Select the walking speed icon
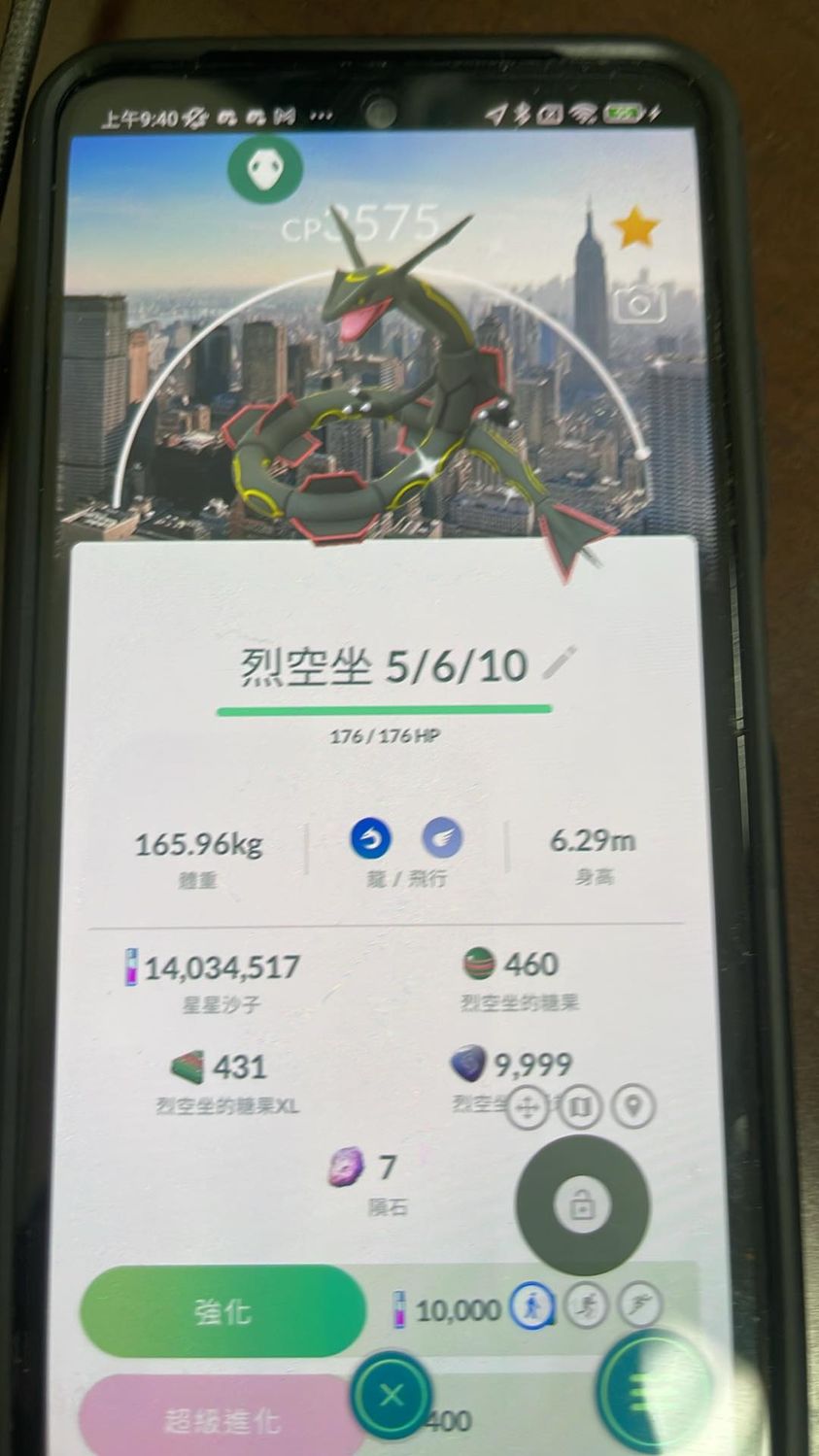 pos(533,1304)
